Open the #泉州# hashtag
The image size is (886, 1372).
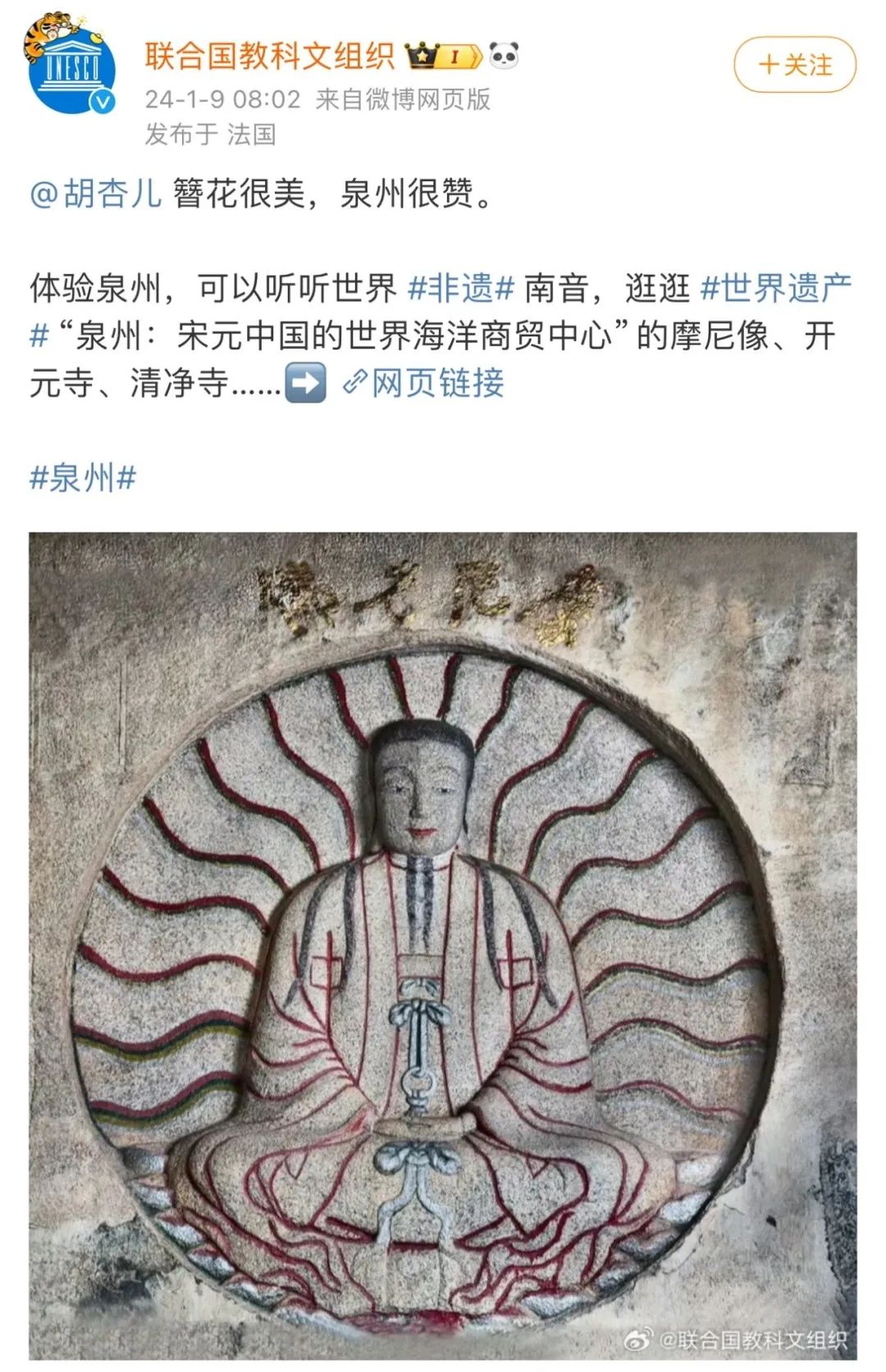[x=83, y=477]
